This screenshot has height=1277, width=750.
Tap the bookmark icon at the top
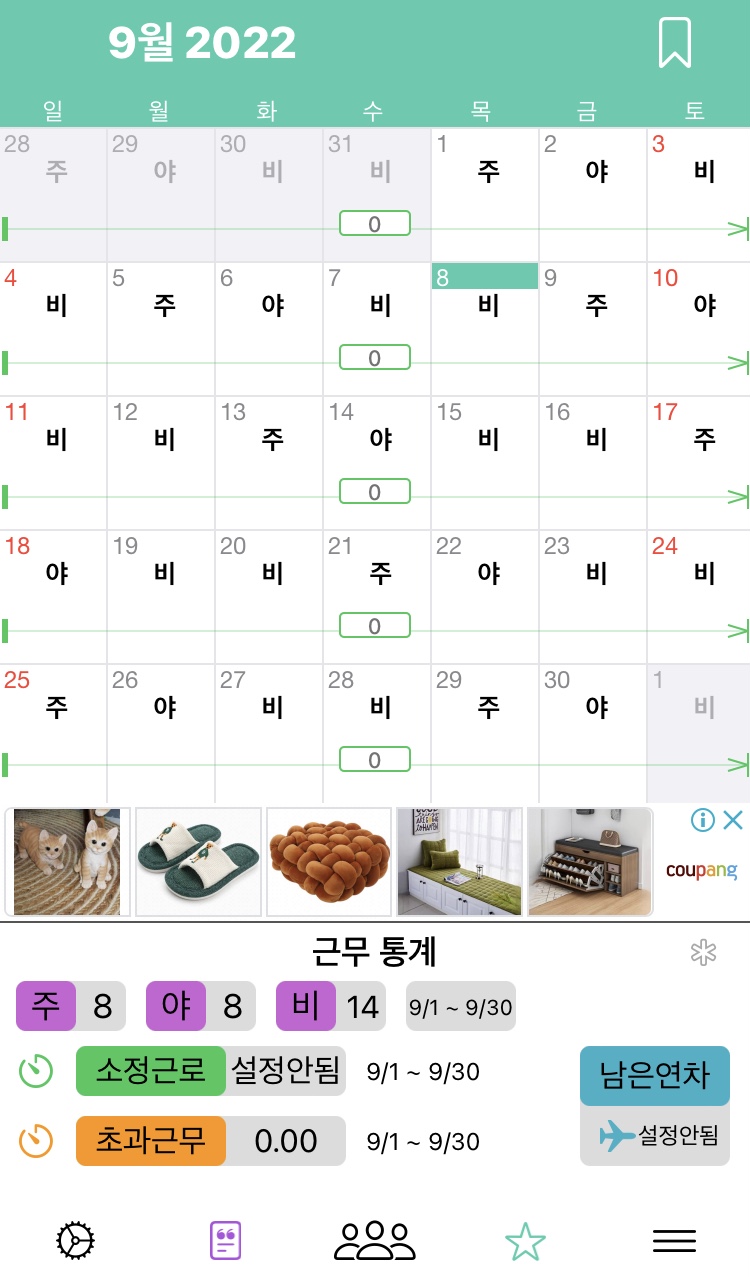676,42
